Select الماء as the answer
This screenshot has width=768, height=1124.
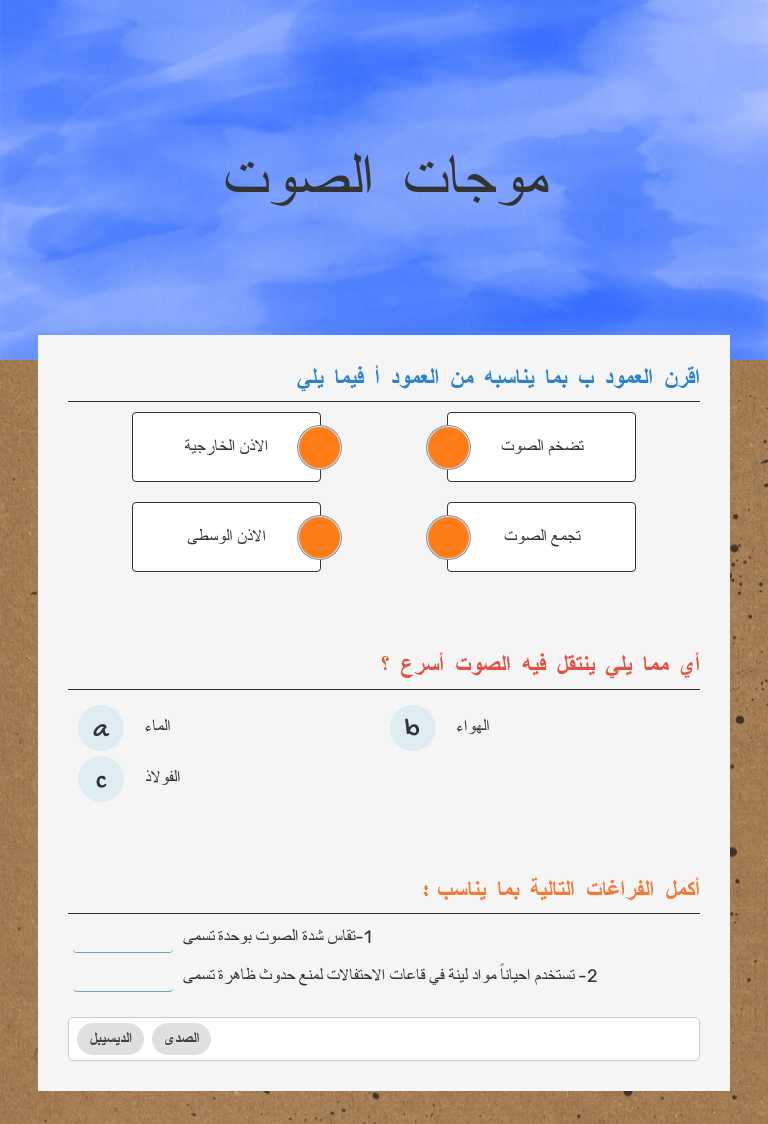click(157, 728)
